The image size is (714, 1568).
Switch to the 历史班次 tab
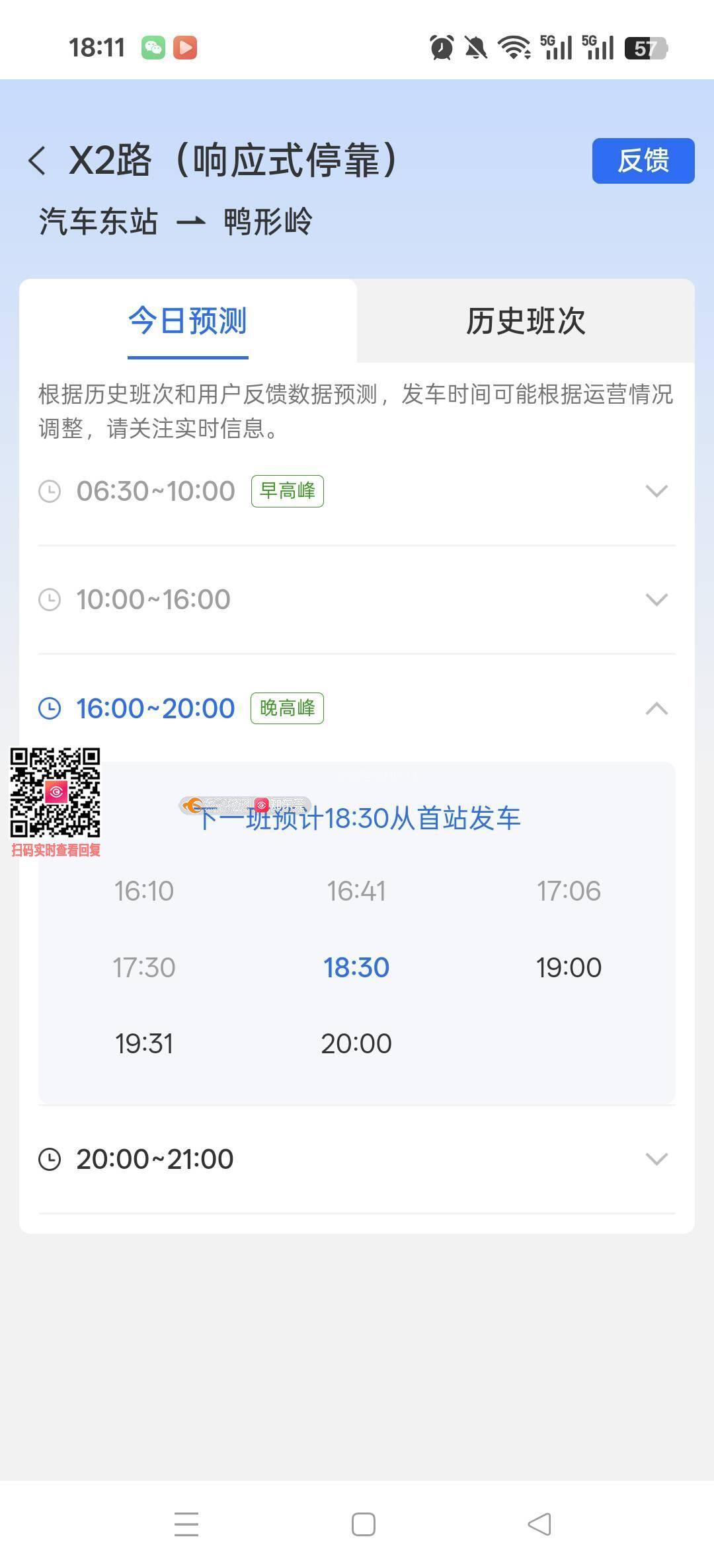tap(526, 321)
